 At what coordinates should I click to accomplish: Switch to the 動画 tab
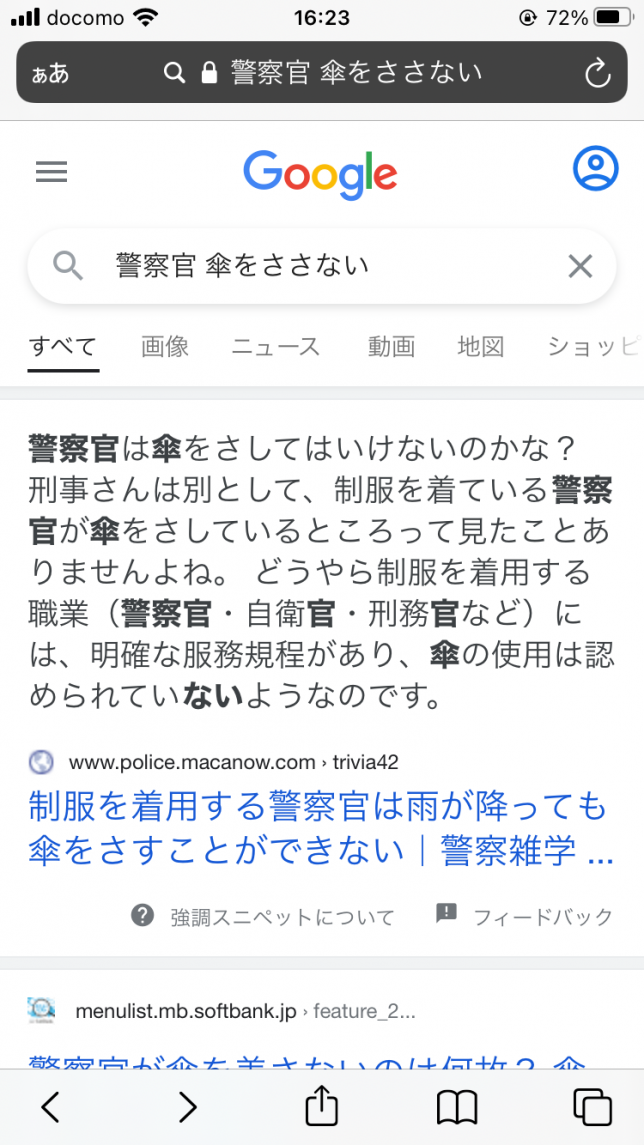(x=391, y=346)
